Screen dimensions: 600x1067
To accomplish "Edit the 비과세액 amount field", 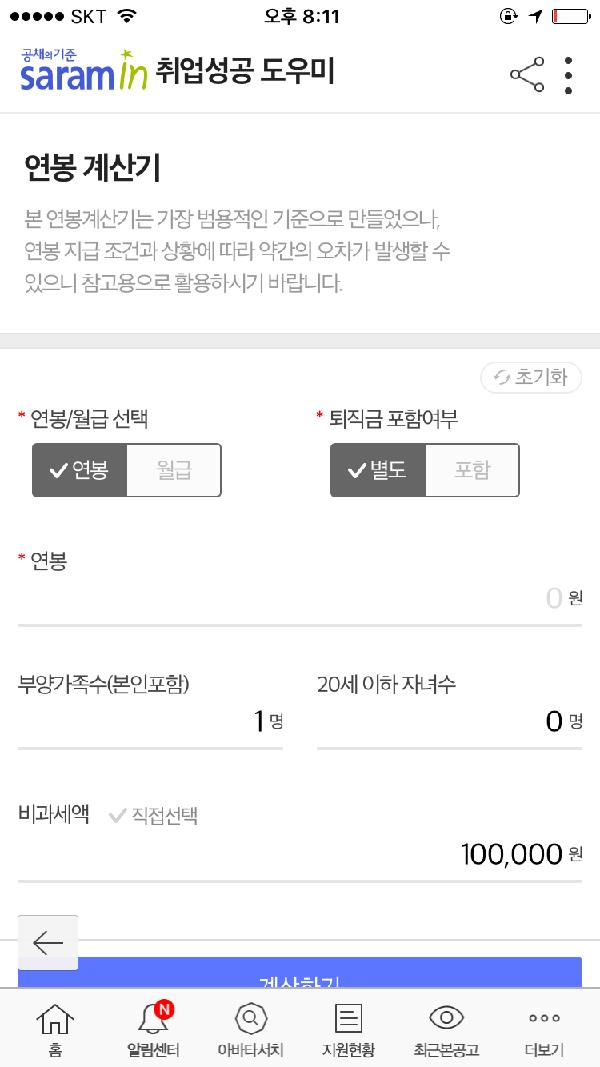I will coord(300,853).
